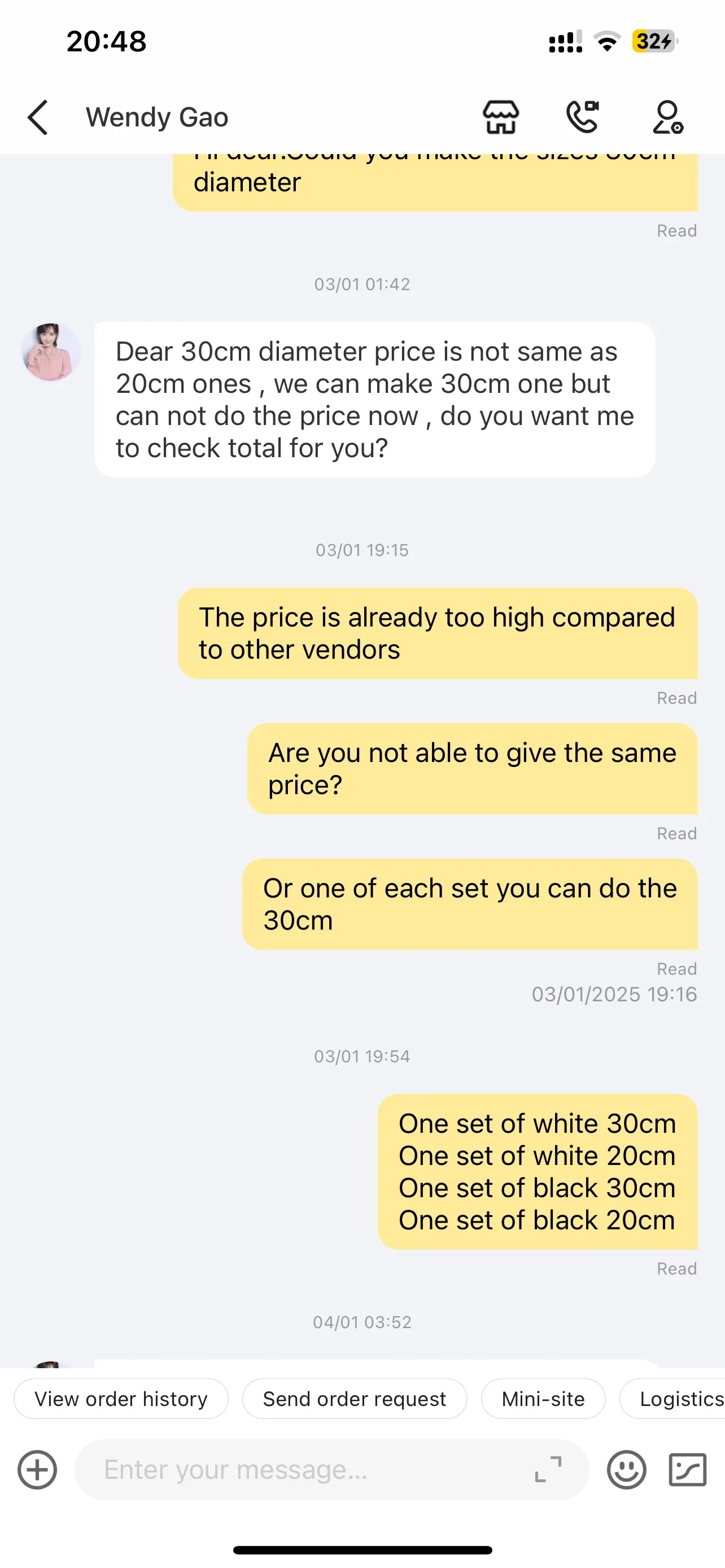View order history
Screen dimensions: 725x1568
click(x=121, y=1399)
